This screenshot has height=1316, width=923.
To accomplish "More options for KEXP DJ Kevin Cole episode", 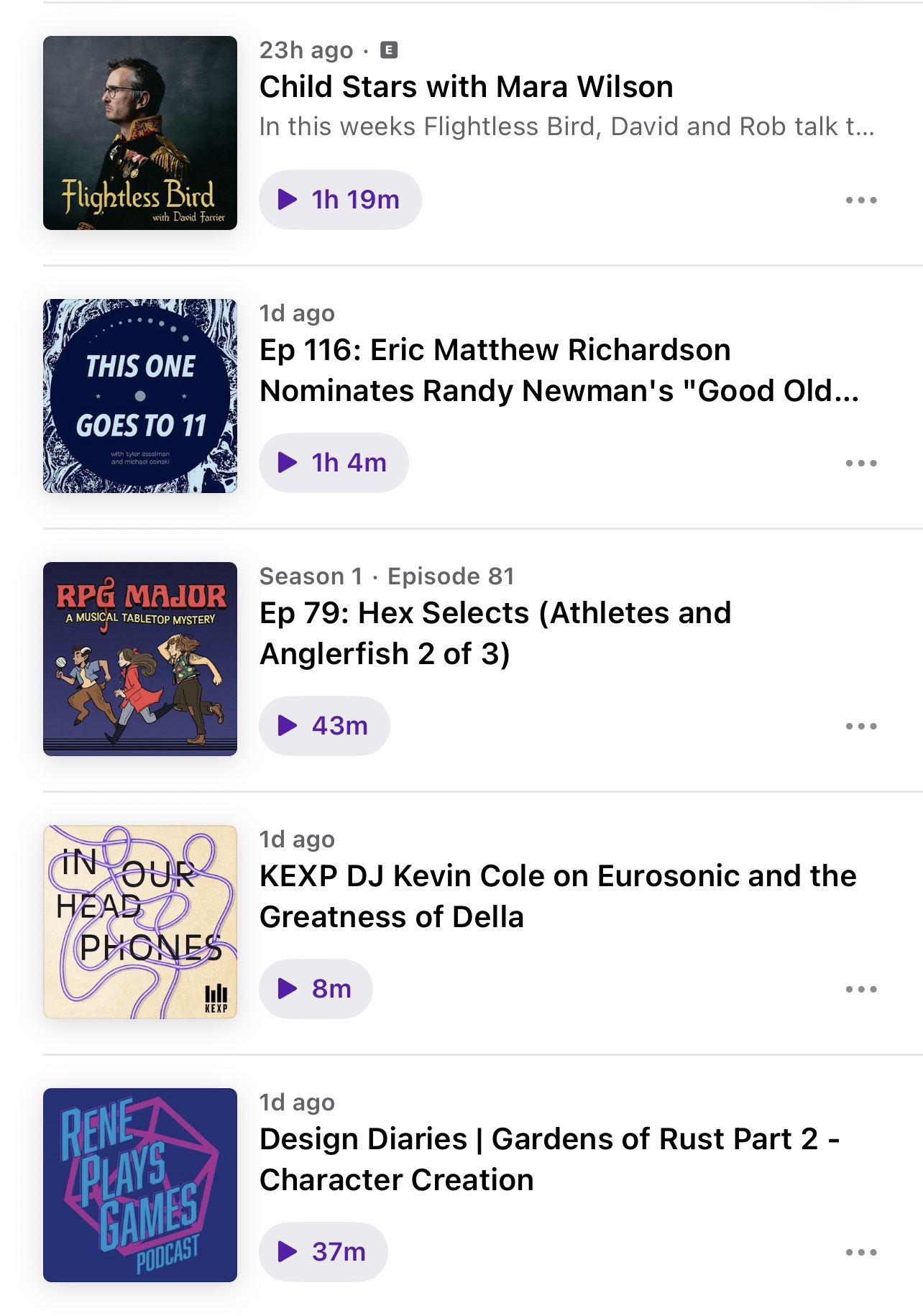I will (861, 989).
